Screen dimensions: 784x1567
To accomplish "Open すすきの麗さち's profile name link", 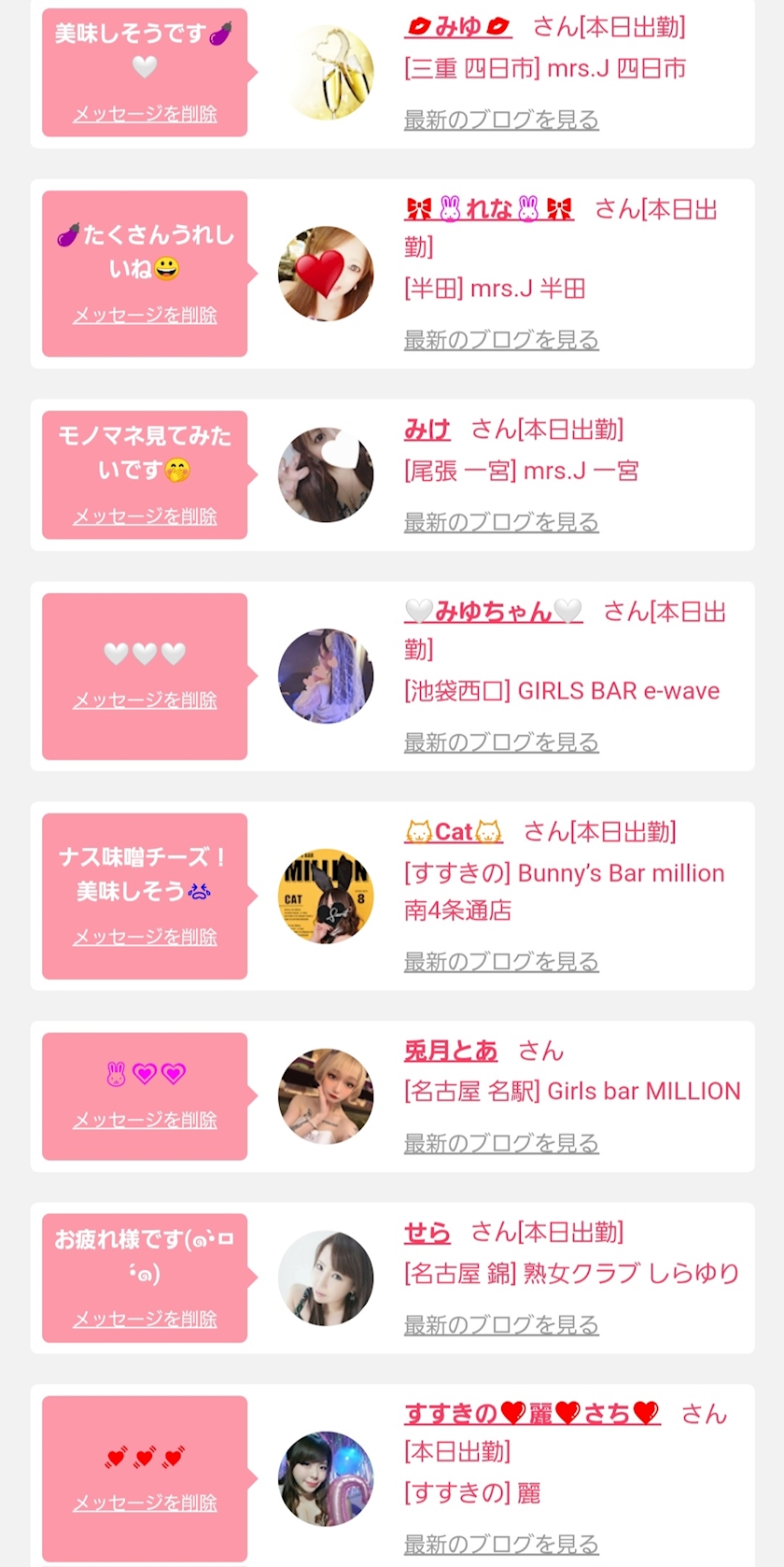I will click(x=532, y=1414).
